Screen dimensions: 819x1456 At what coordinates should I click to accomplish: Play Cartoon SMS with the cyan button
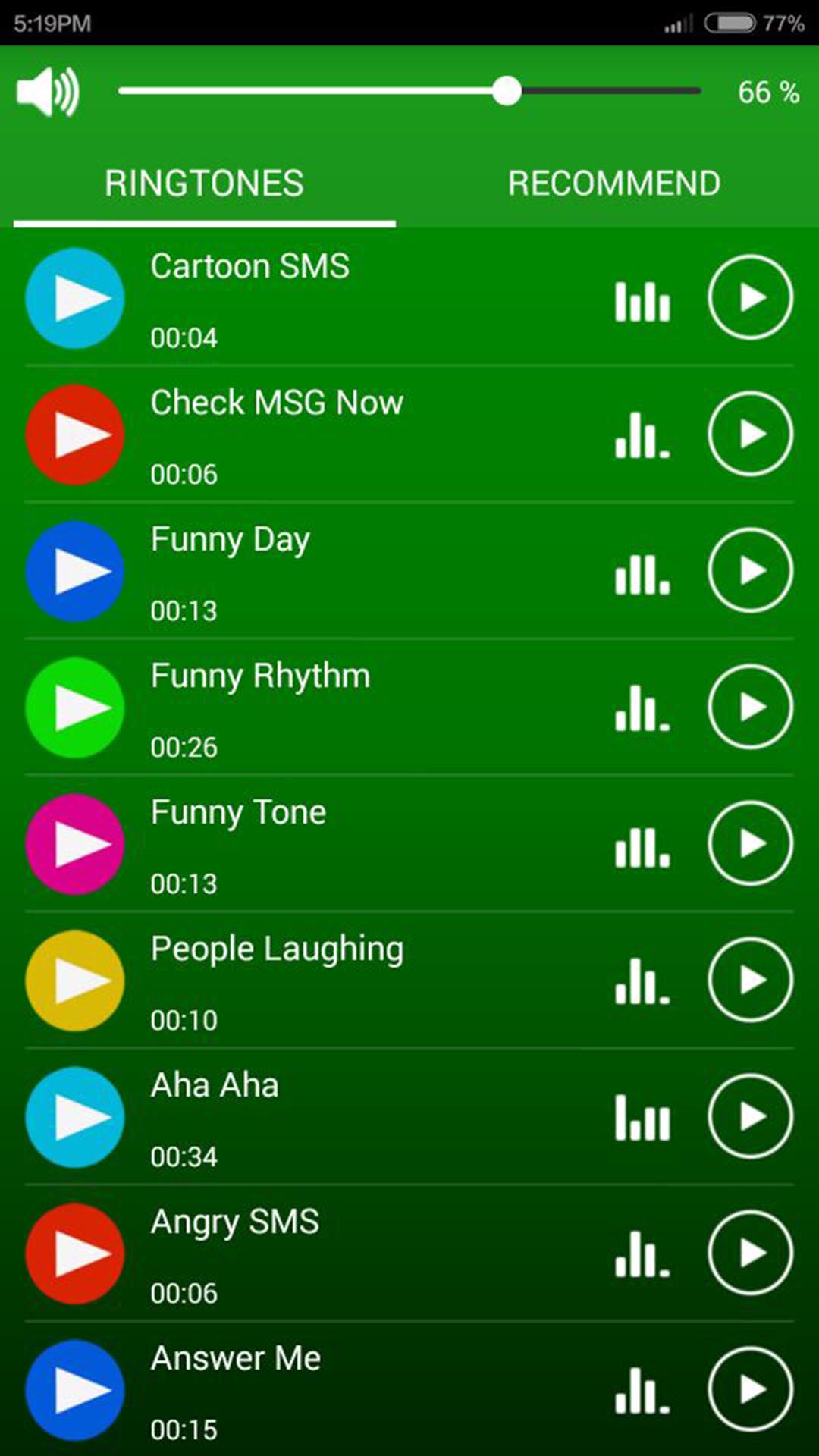(x=74, y=298)
